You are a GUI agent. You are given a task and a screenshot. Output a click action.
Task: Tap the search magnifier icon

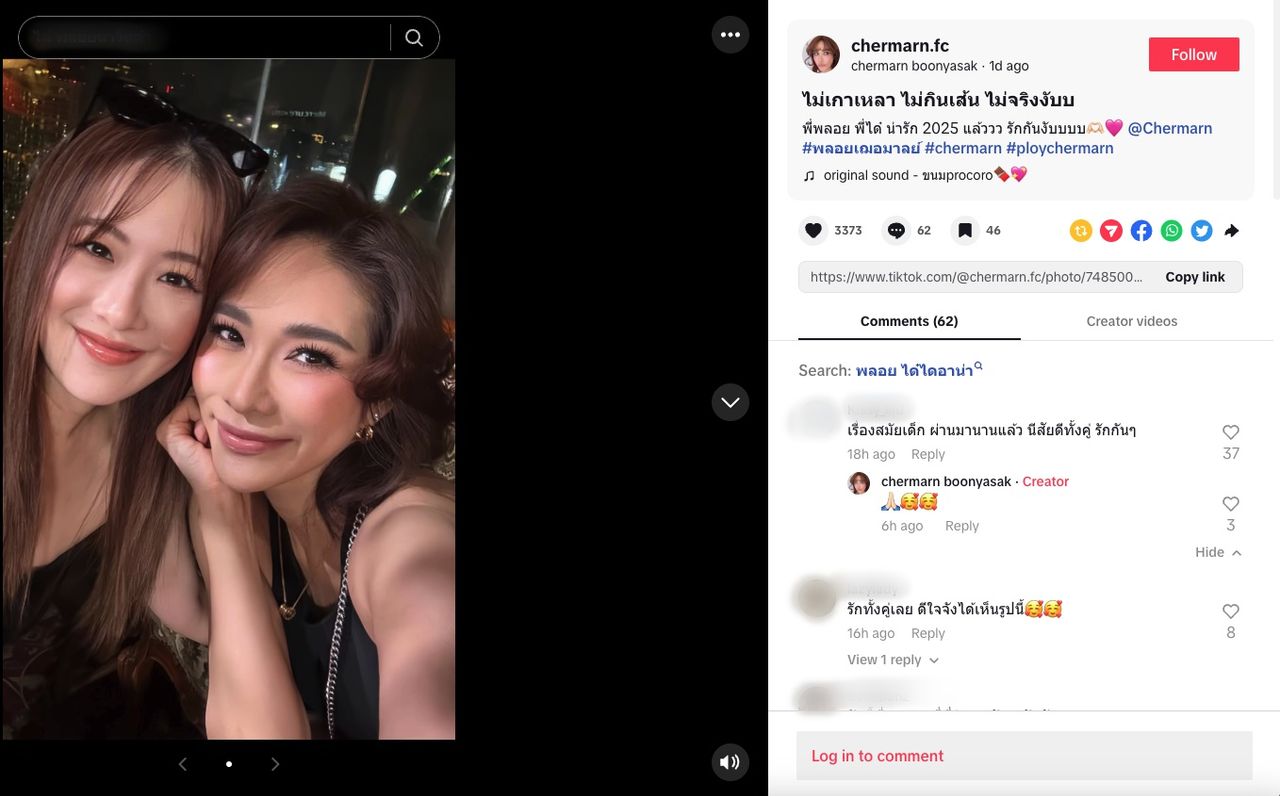point(414,38)
